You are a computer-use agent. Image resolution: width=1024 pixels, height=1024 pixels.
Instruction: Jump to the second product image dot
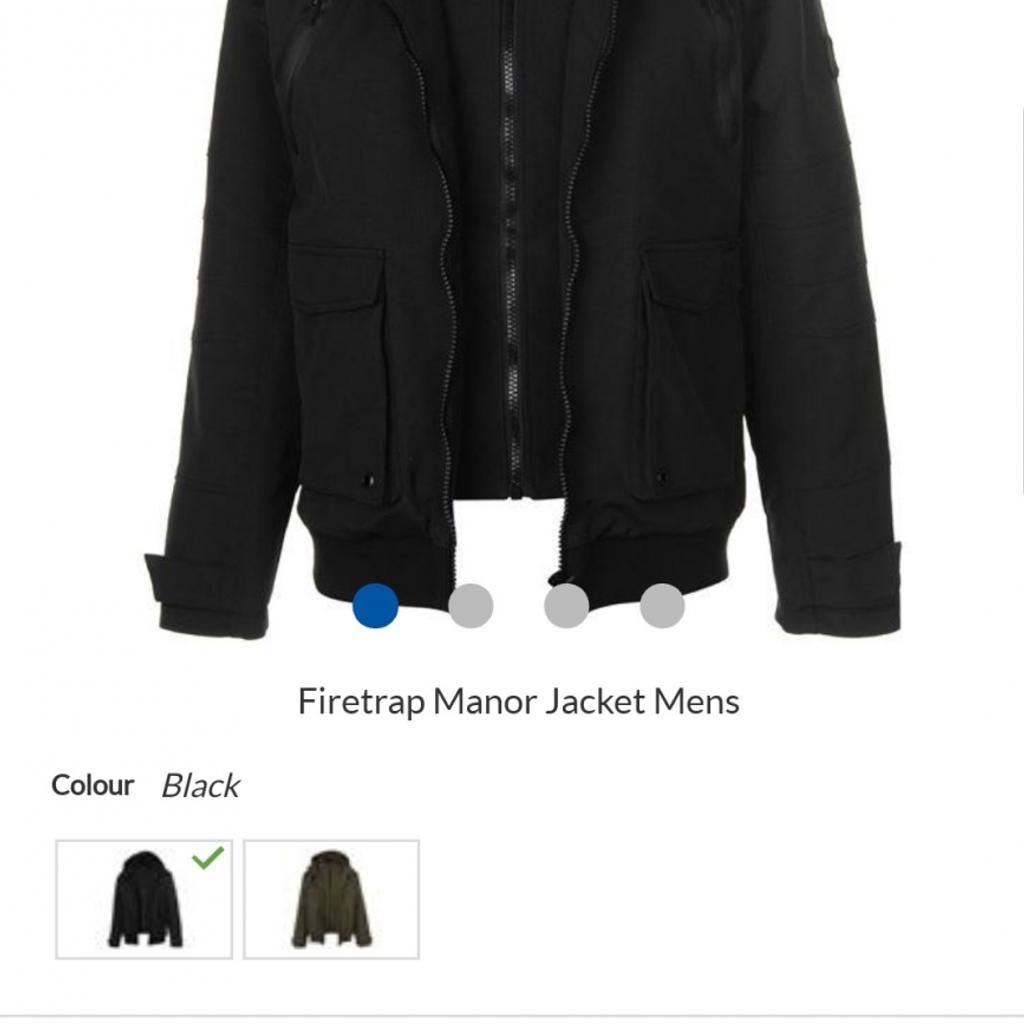coord(471,606)
